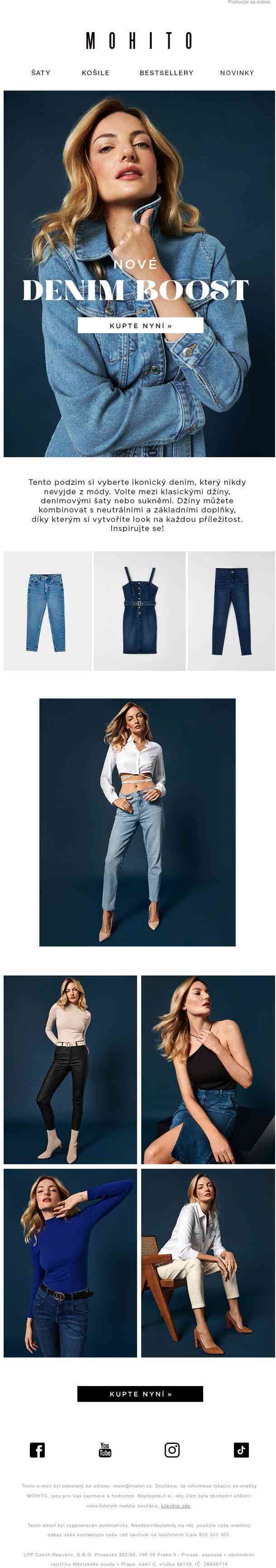Open the YouTube channel icon
276x1568 pixels.
click(x=105, y=1450)
